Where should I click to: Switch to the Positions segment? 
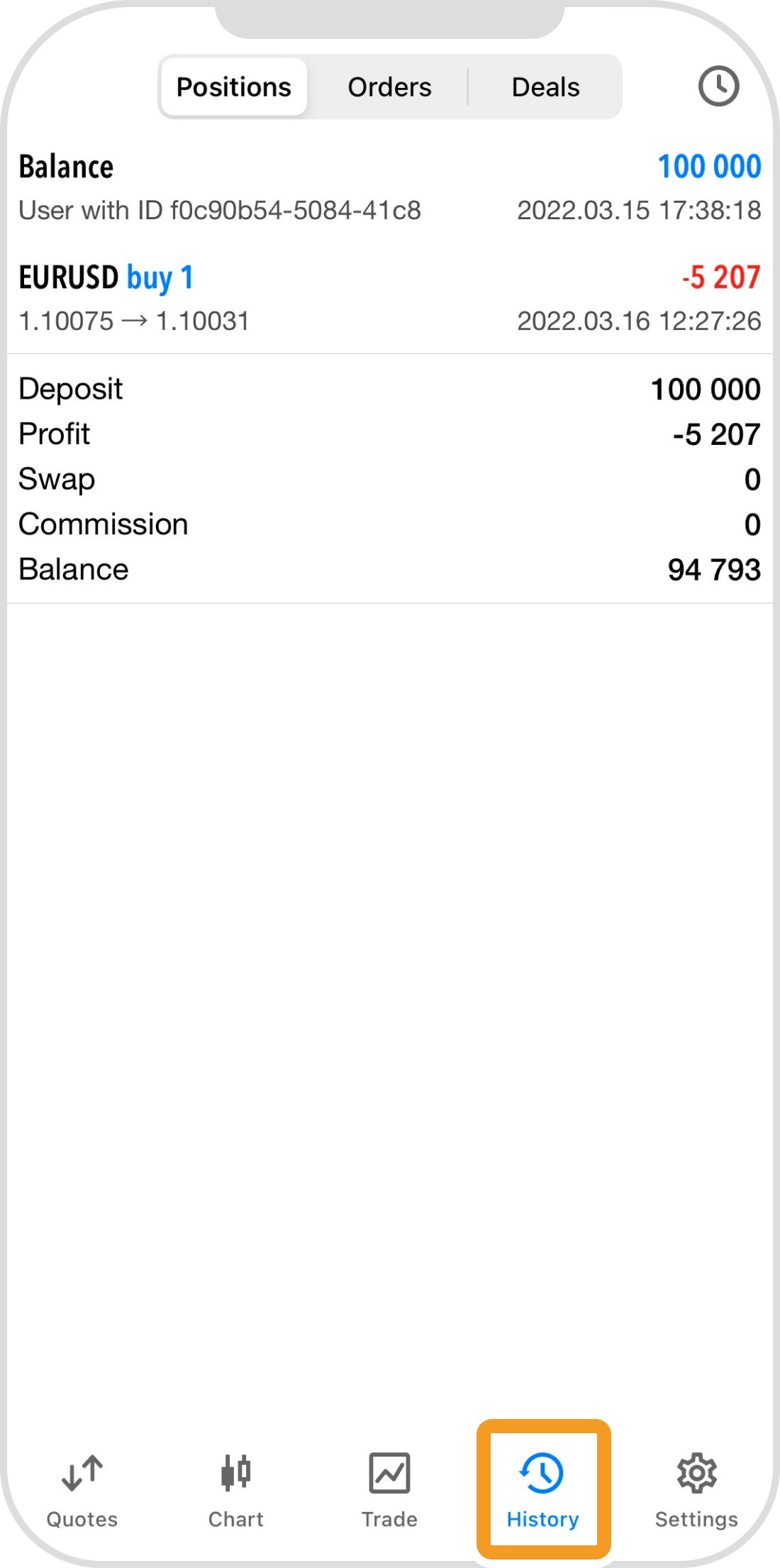(x=233, y=87)
